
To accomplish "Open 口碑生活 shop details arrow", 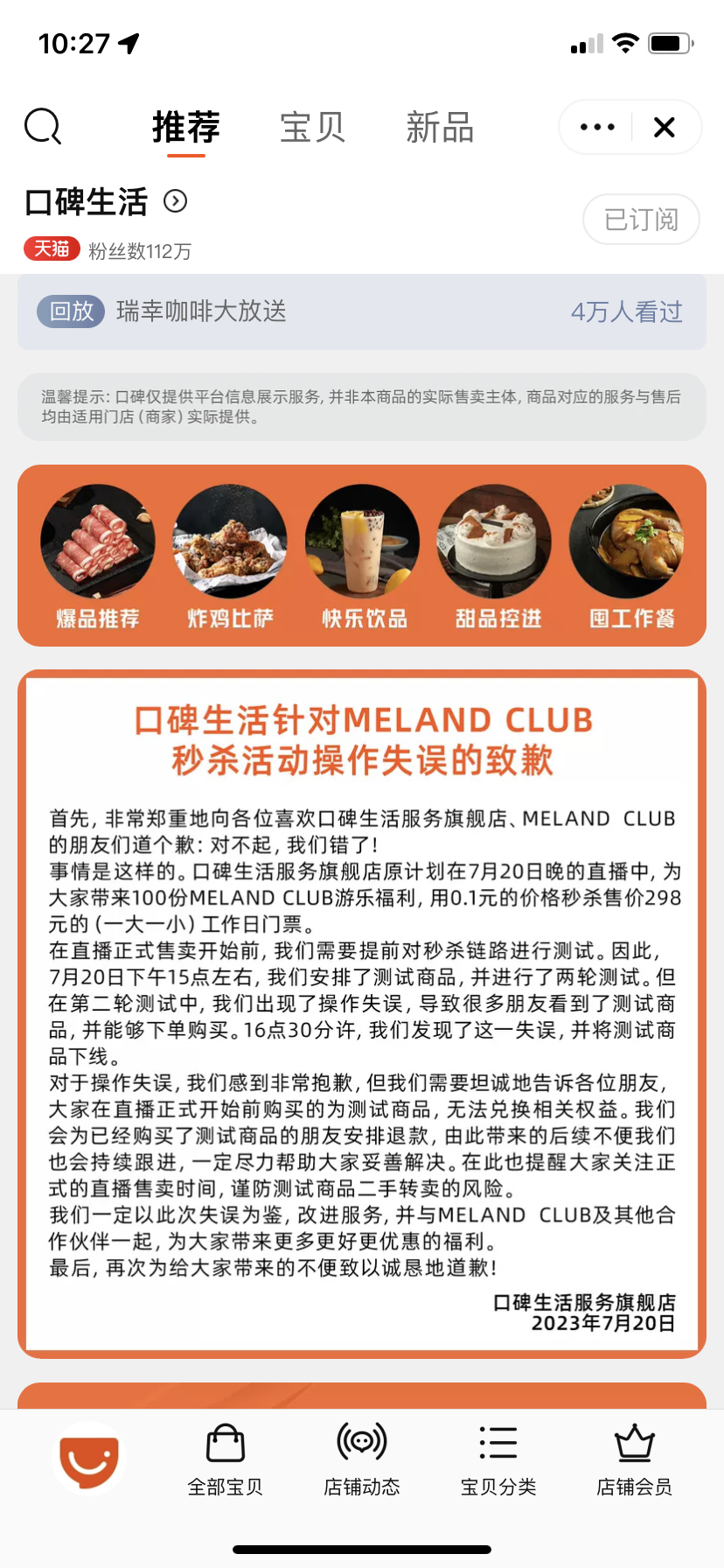I will (x=176, y=202).
